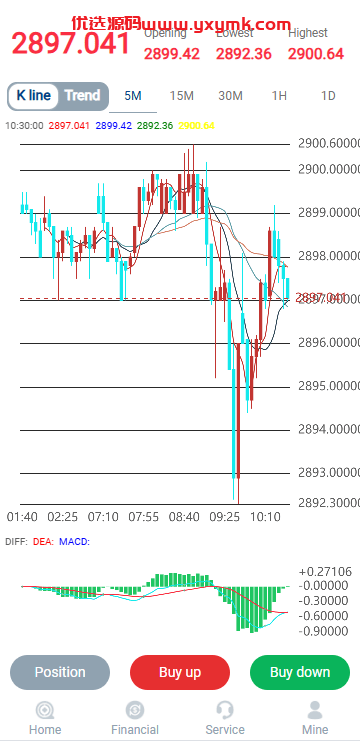360x741 pixels.
Task: Switch to the 15M timeframe
Action: tap(182, 96)
